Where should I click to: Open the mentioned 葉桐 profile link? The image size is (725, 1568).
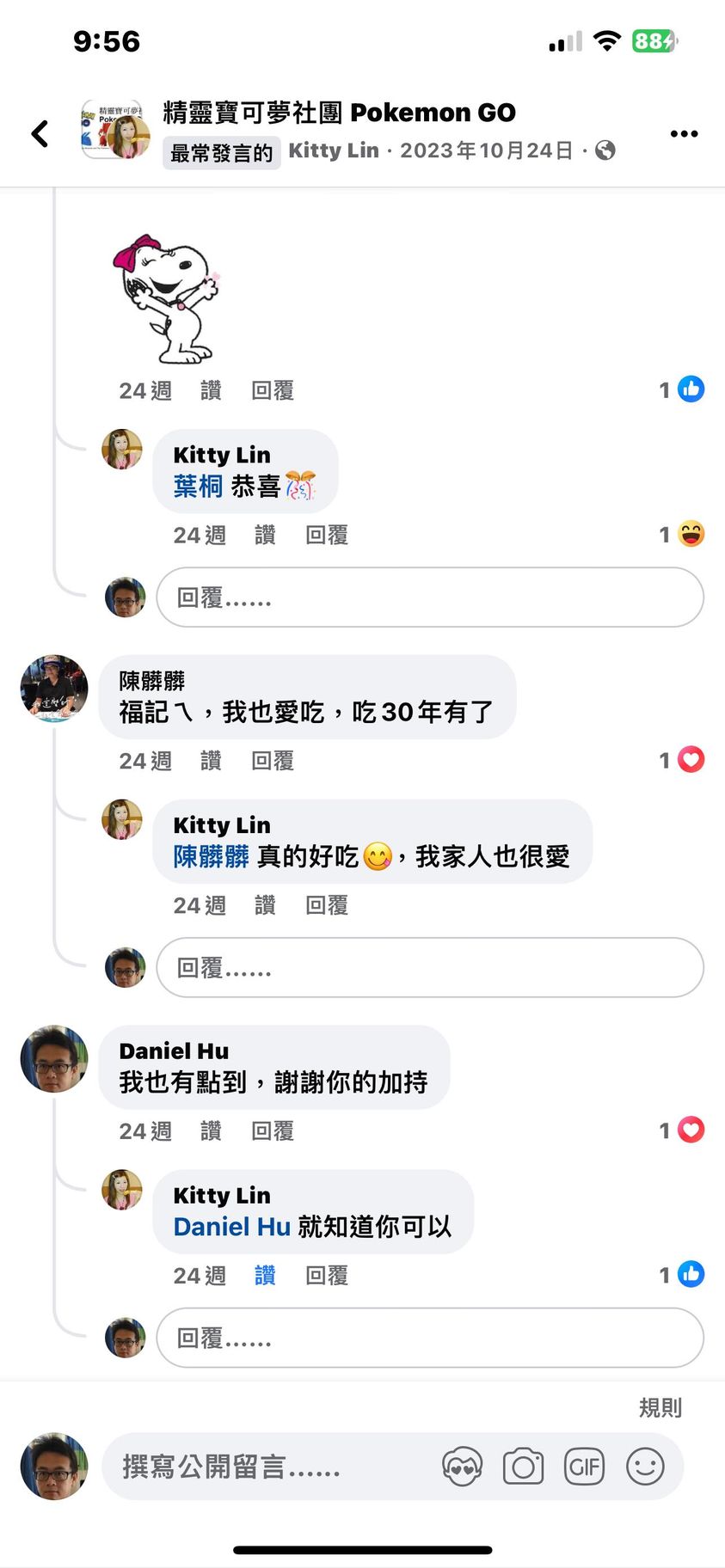coord(198,486)
